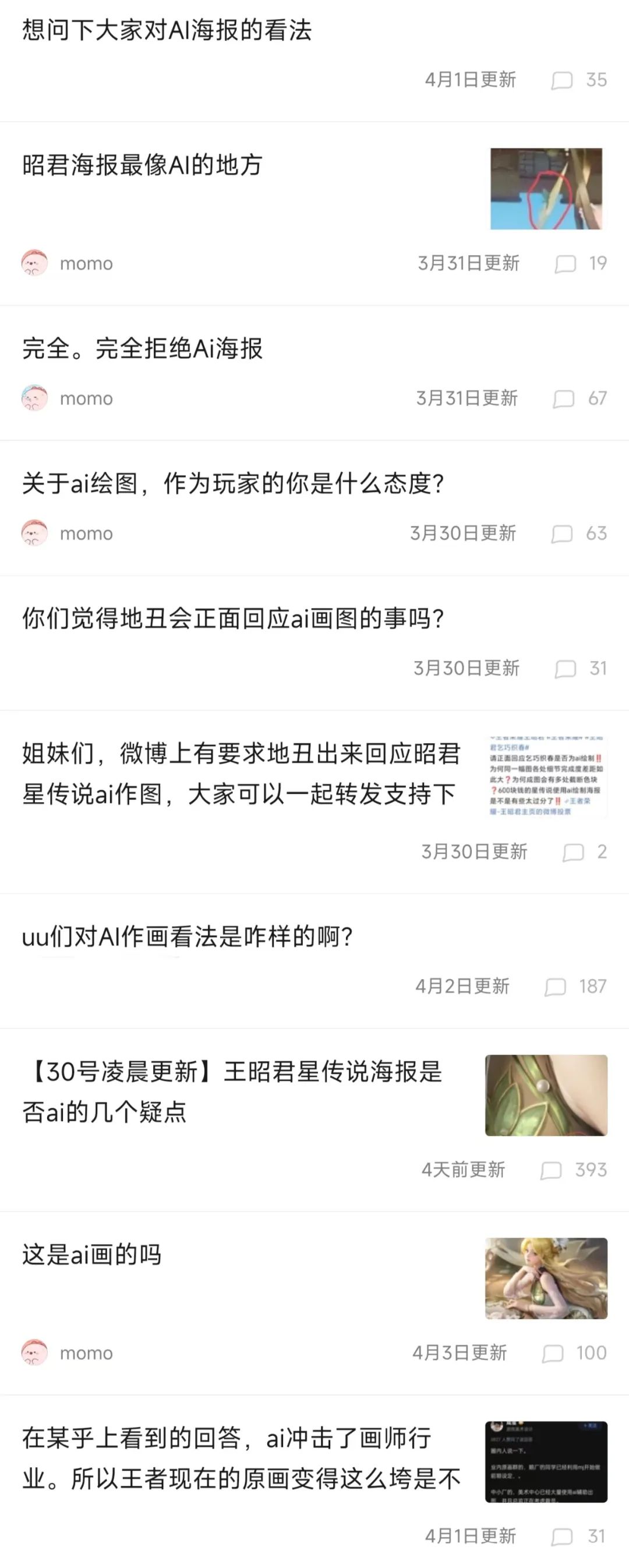View the red-circled thumbnail on 昭君海报 post
This screenshot has width=629, height=1568.
546,189
